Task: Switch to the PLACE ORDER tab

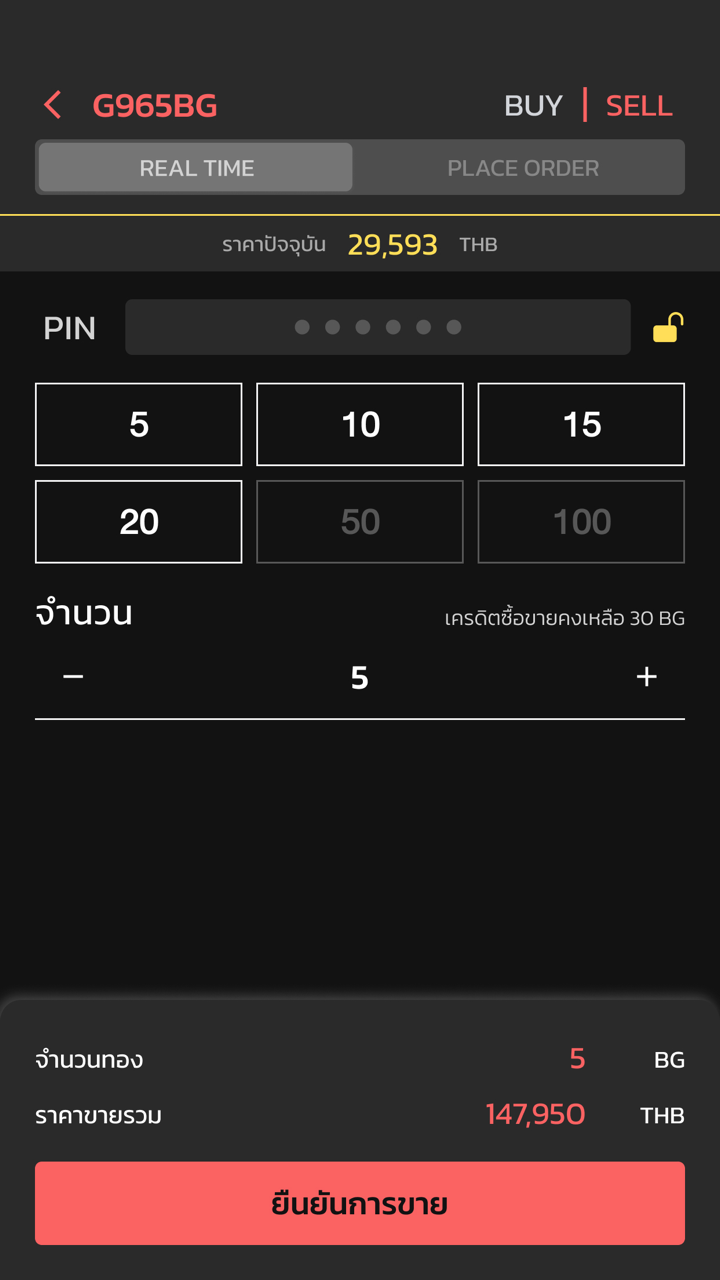Action: click(523, 167)
